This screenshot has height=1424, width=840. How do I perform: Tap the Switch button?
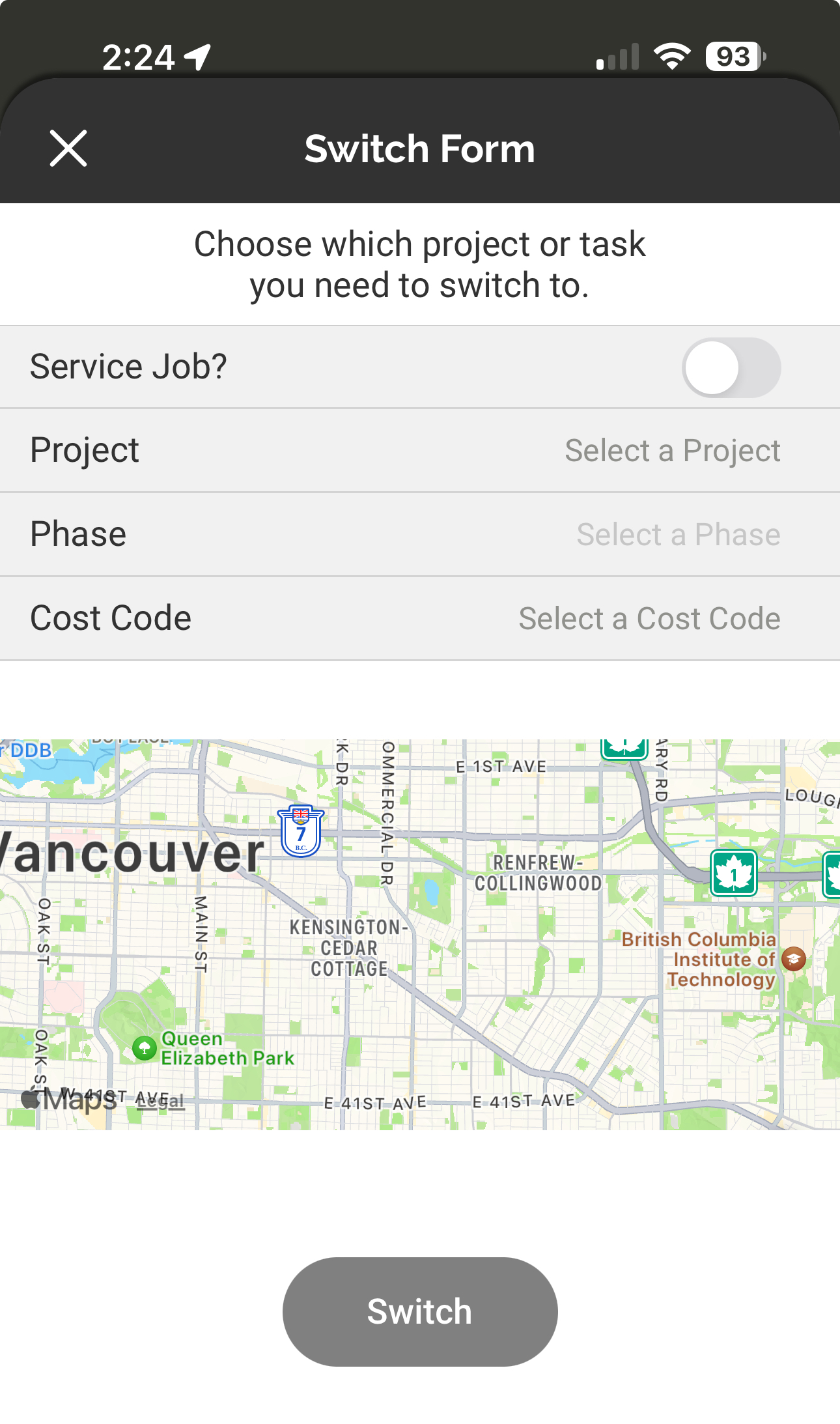pyautogui.click(x=420, y=1311)
